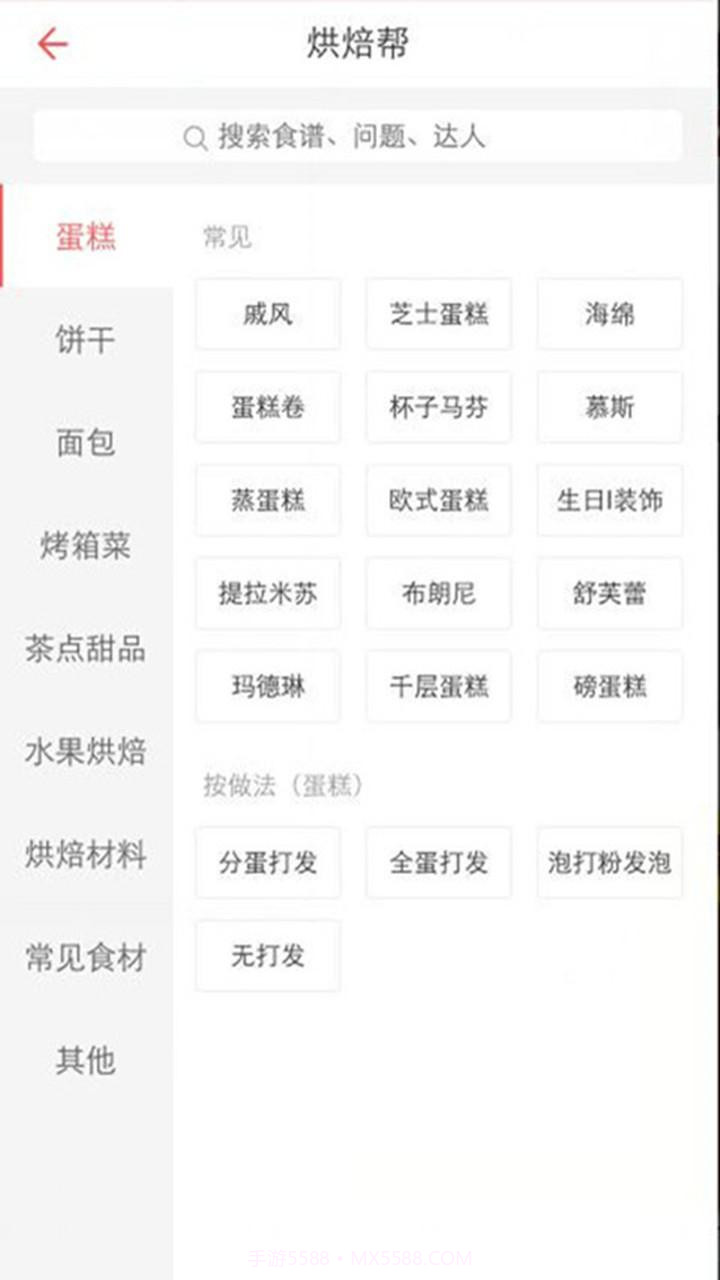Open 布朗尼 recipes
The width and height of the screenshot is (720, 1280).
[438, 593]
